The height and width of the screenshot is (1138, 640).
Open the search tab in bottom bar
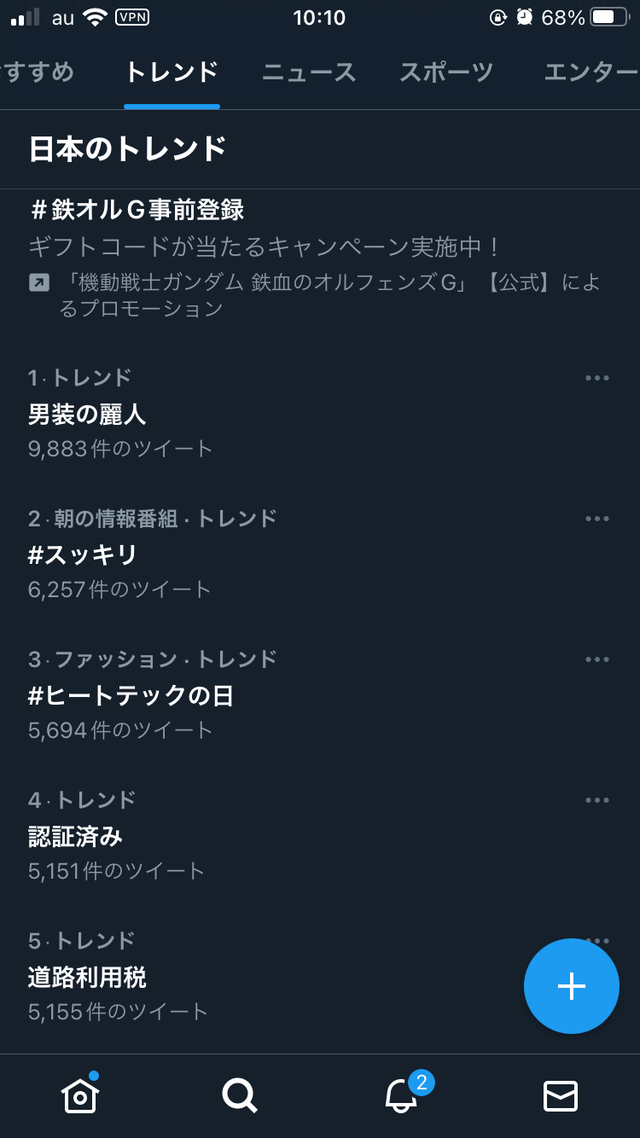(240, 1096)
